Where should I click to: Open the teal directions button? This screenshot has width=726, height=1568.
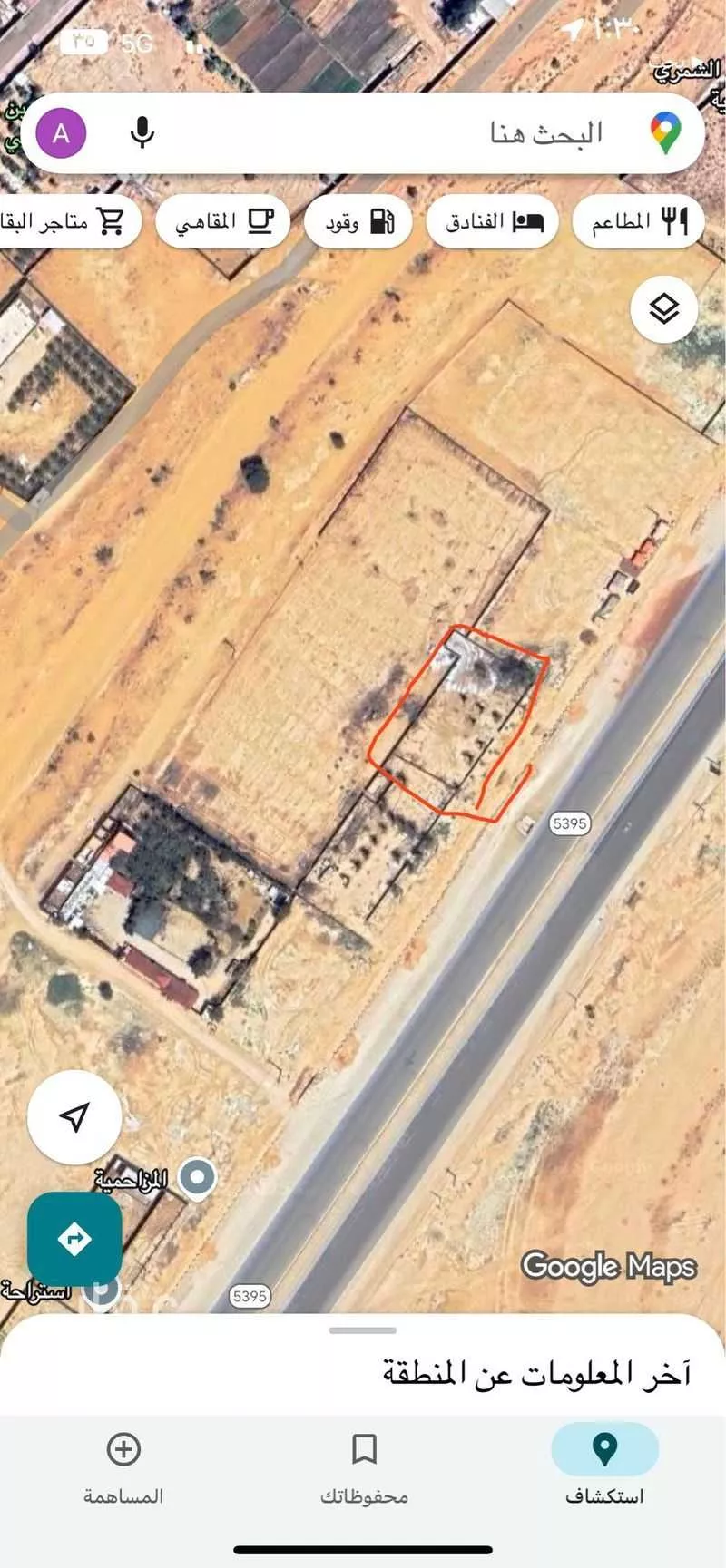74,1238
